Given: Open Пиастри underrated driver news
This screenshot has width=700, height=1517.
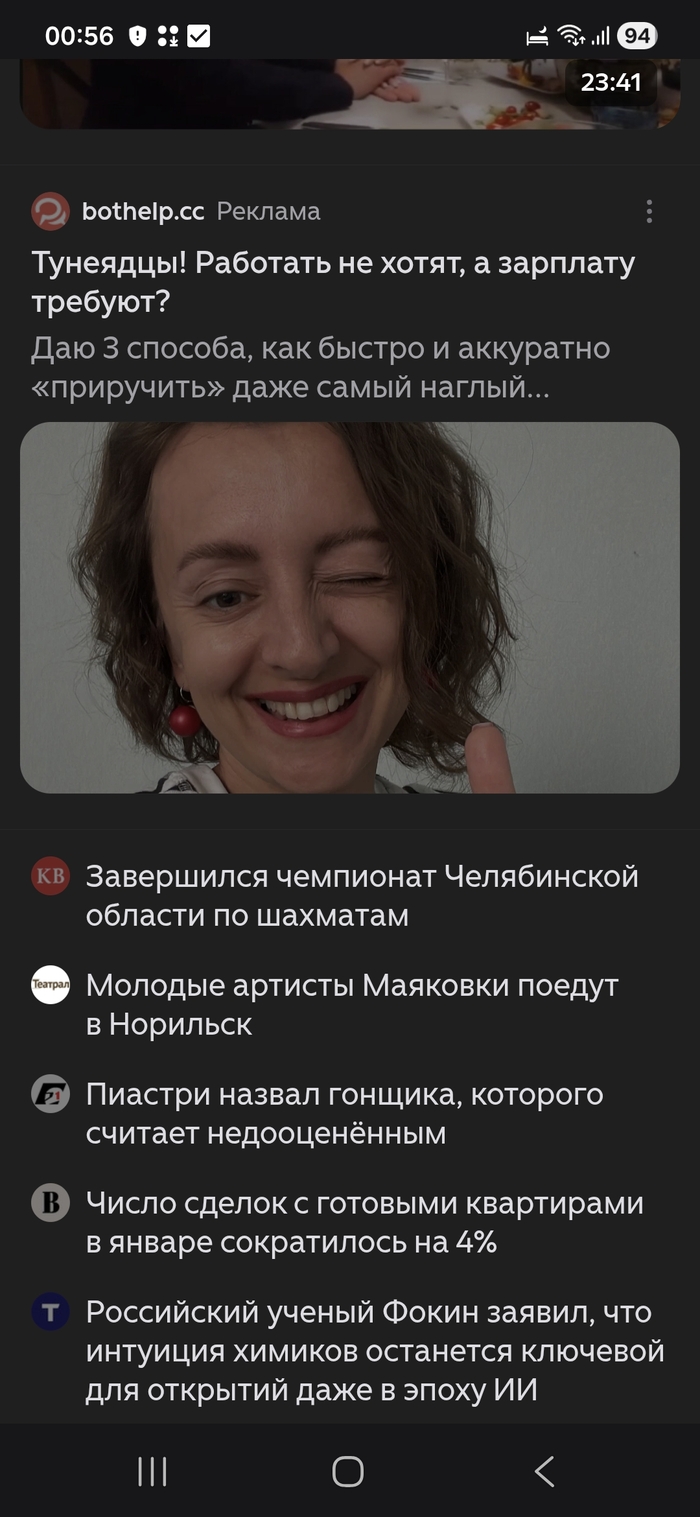Looking at the screenshot, I should 344,1113.
